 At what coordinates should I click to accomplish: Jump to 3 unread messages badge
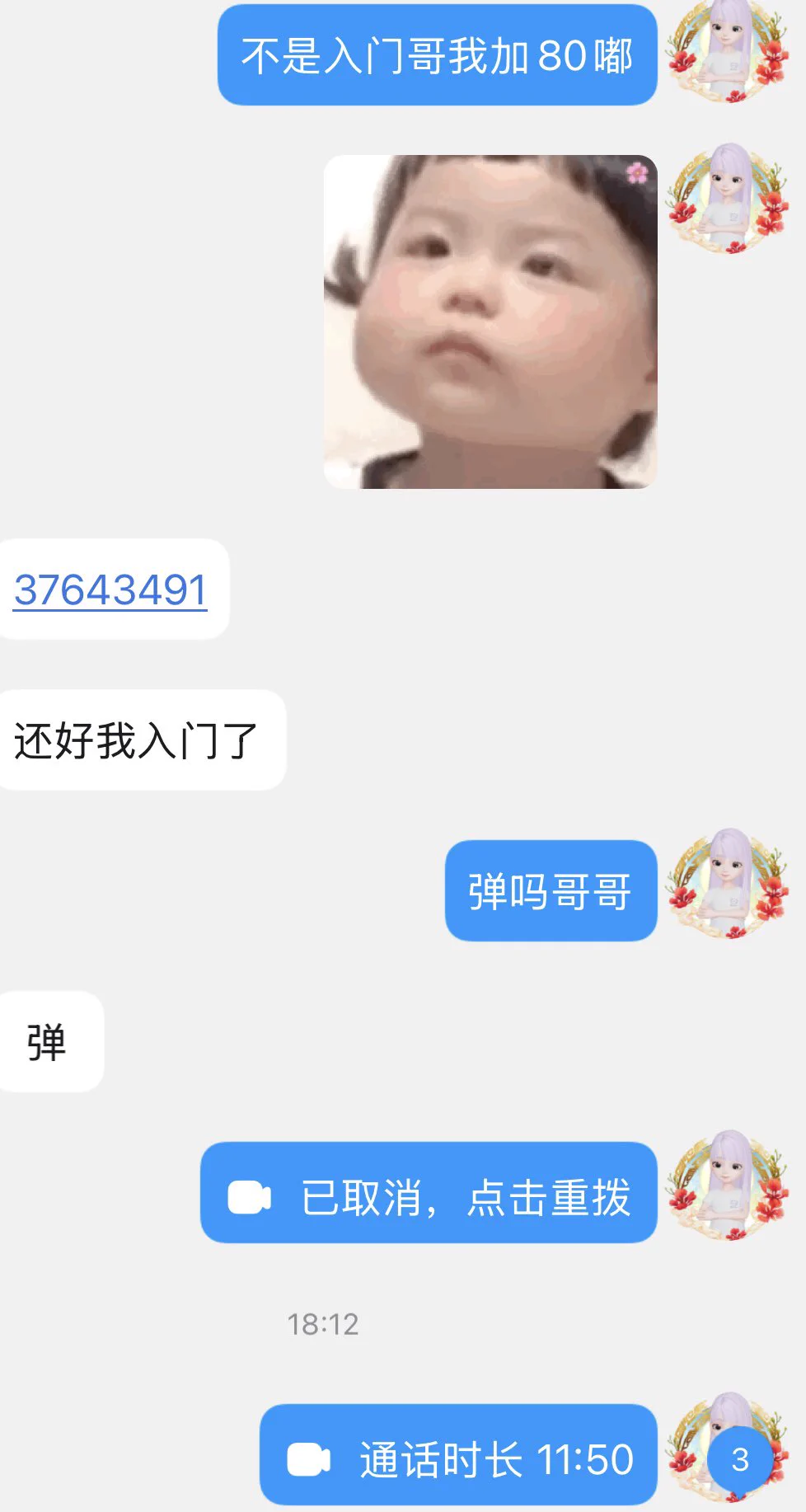[739, 1459]
